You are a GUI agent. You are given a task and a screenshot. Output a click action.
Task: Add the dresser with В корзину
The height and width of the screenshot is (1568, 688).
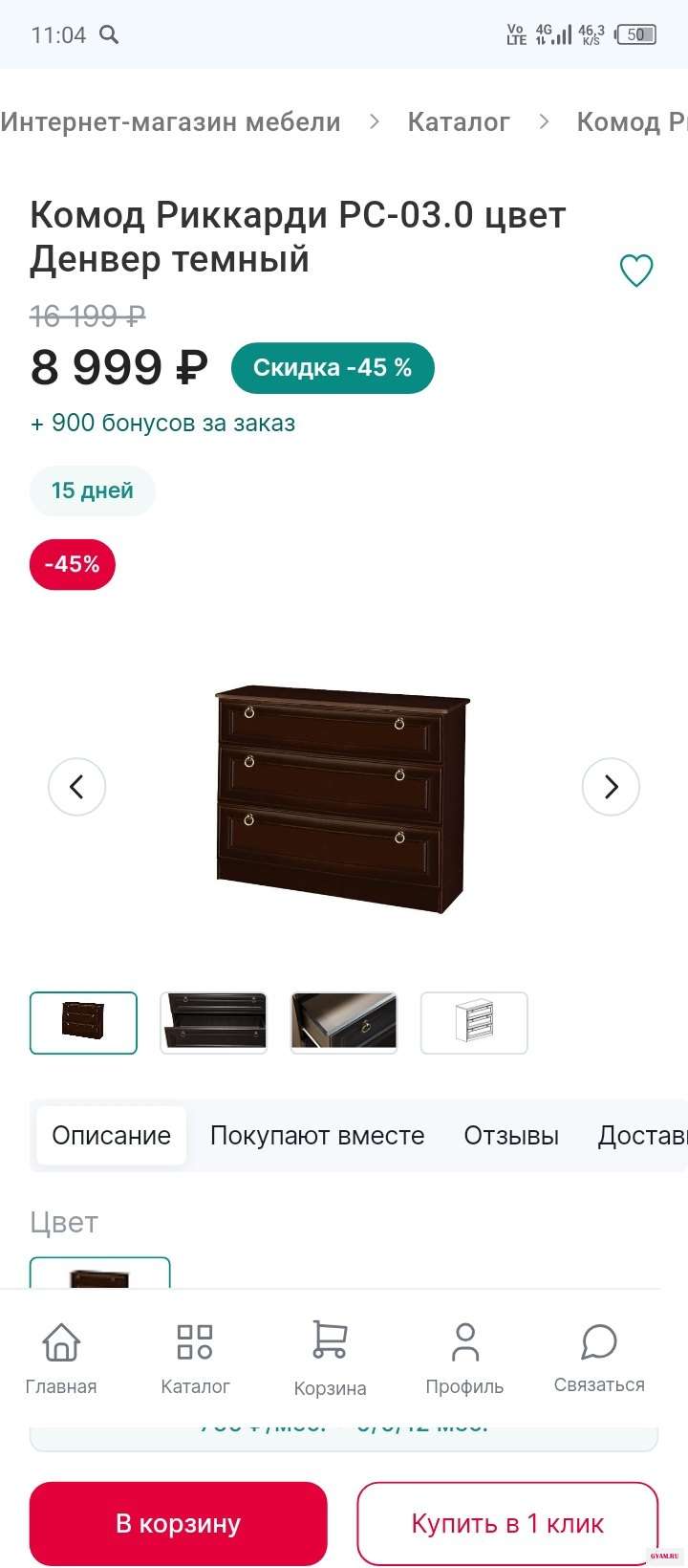[x=179, y=1523]
